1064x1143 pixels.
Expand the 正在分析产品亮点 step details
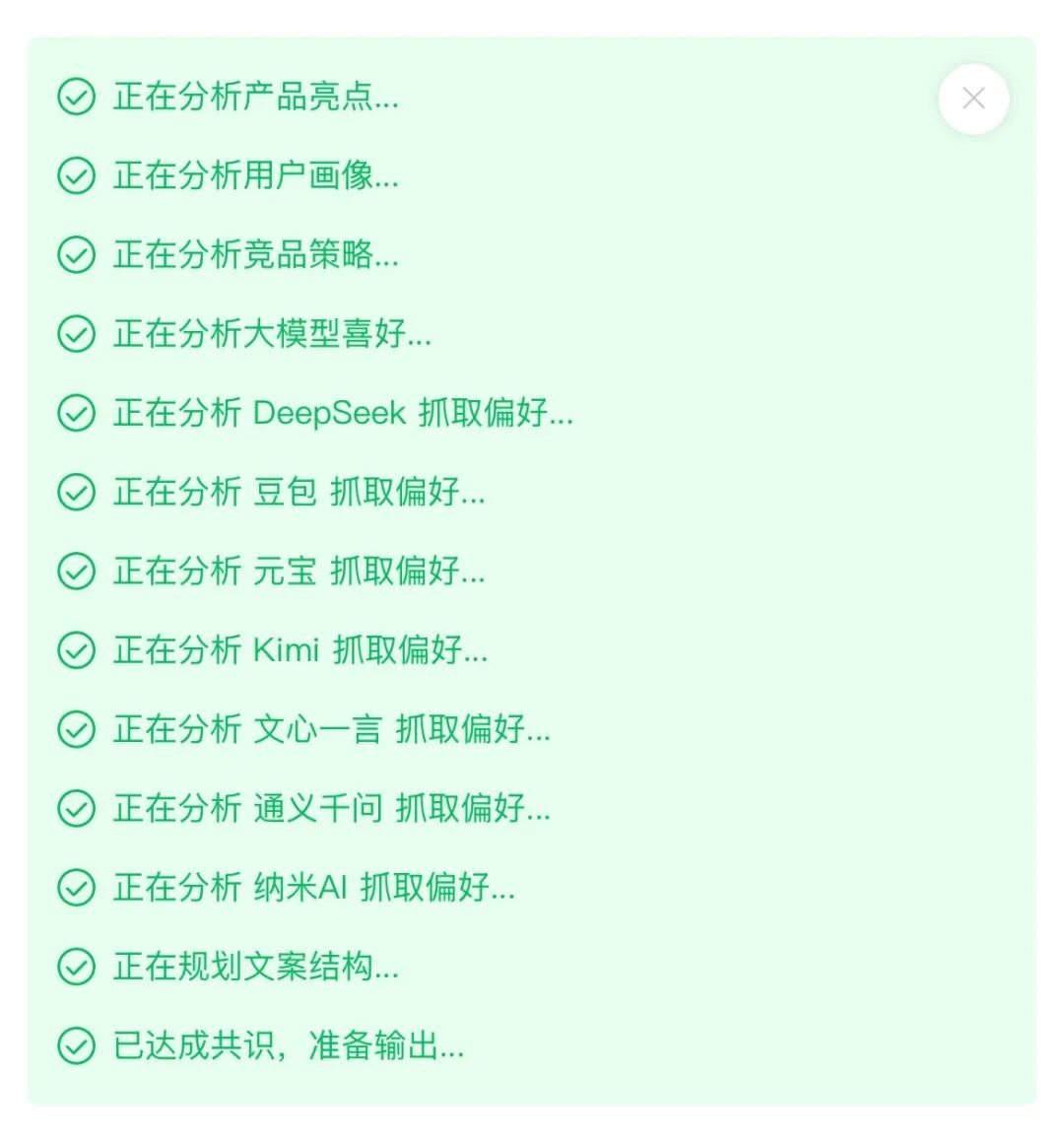[254, 98]
